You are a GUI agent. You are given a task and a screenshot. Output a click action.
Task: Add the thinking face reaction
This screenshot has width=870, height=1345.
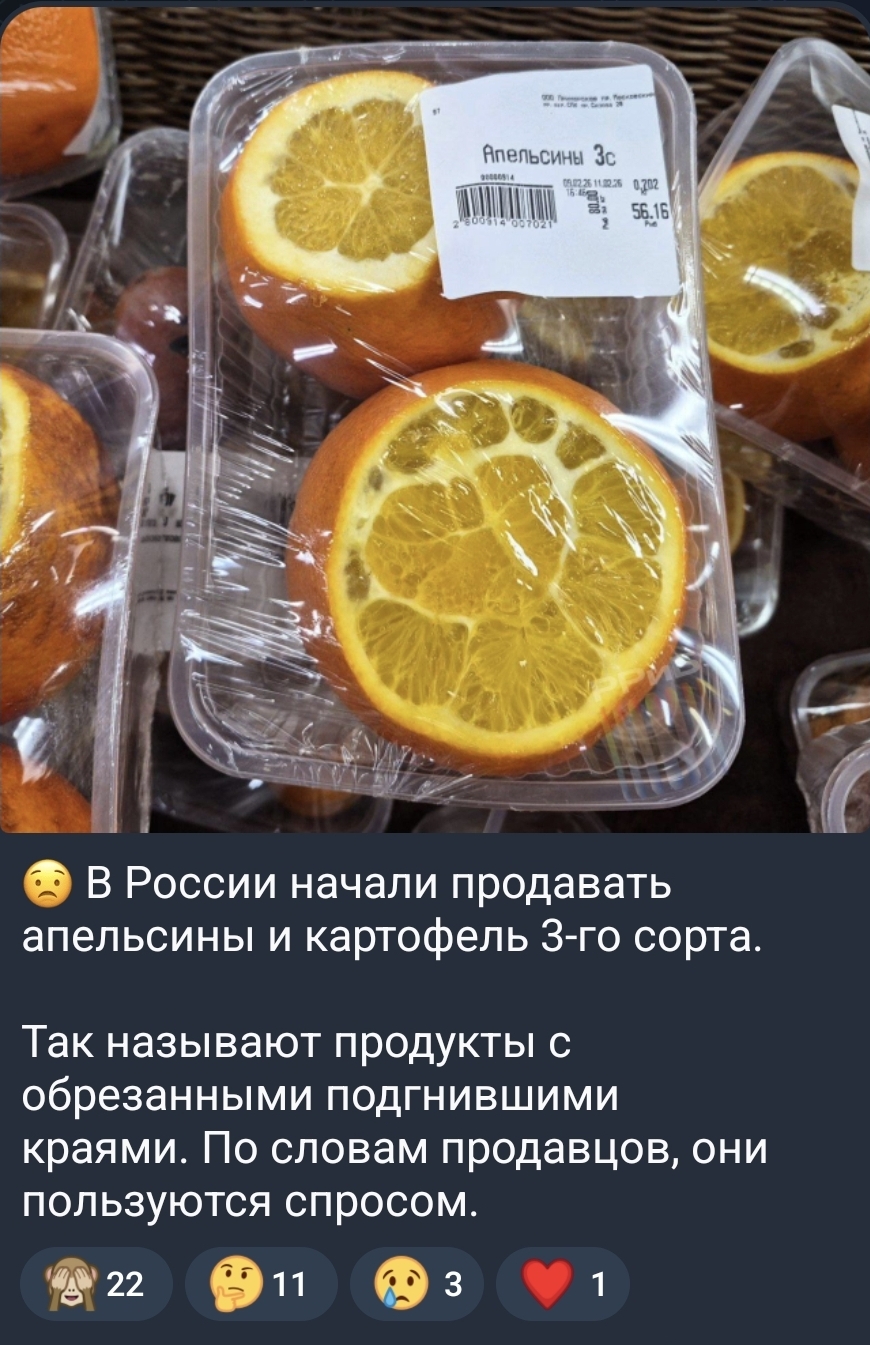tap(260, 1284)
